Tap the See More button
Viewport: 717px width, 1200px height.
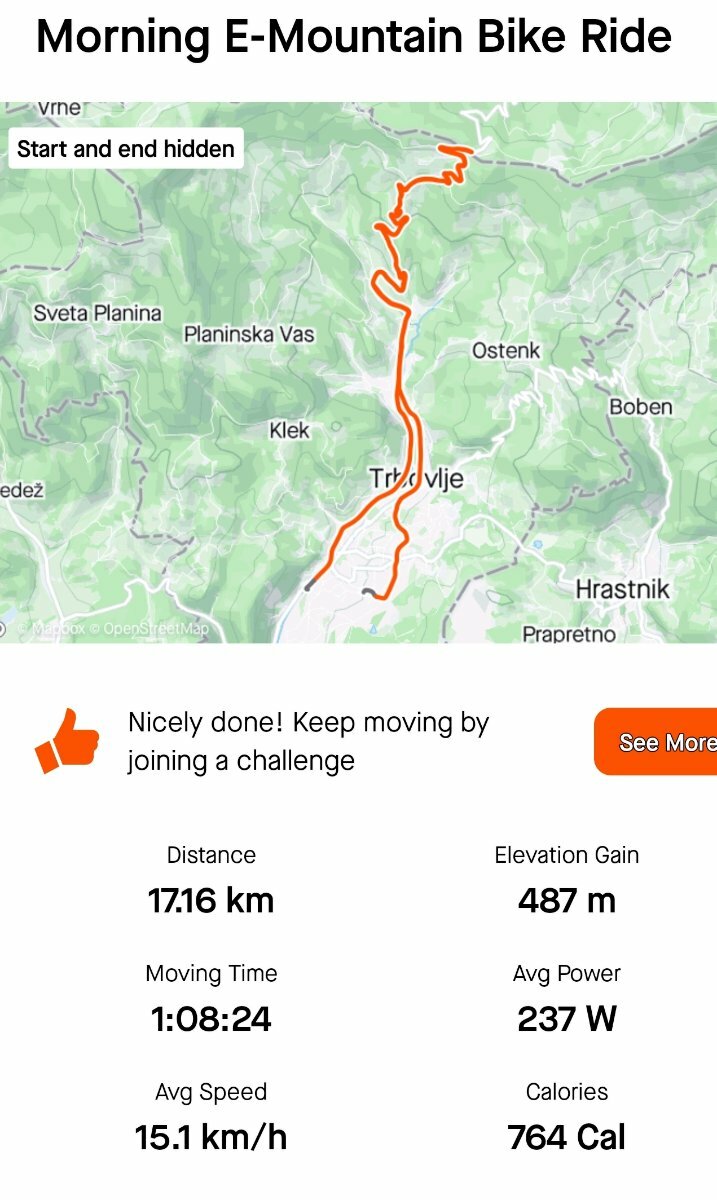point(656,742)
